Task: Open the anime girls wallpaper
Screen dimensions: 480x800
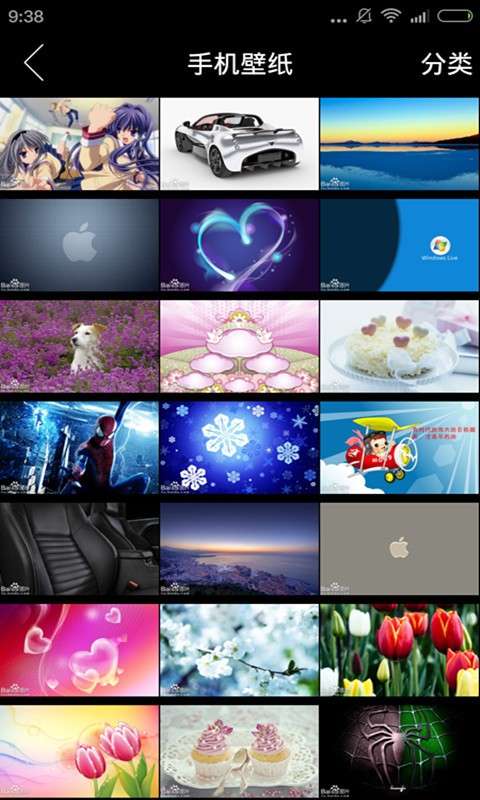Action: (x=79, y=144)
